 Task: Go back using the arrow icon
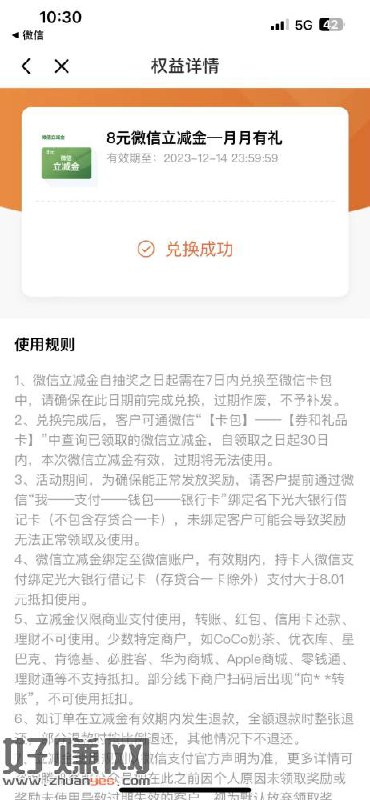[27, 66]
